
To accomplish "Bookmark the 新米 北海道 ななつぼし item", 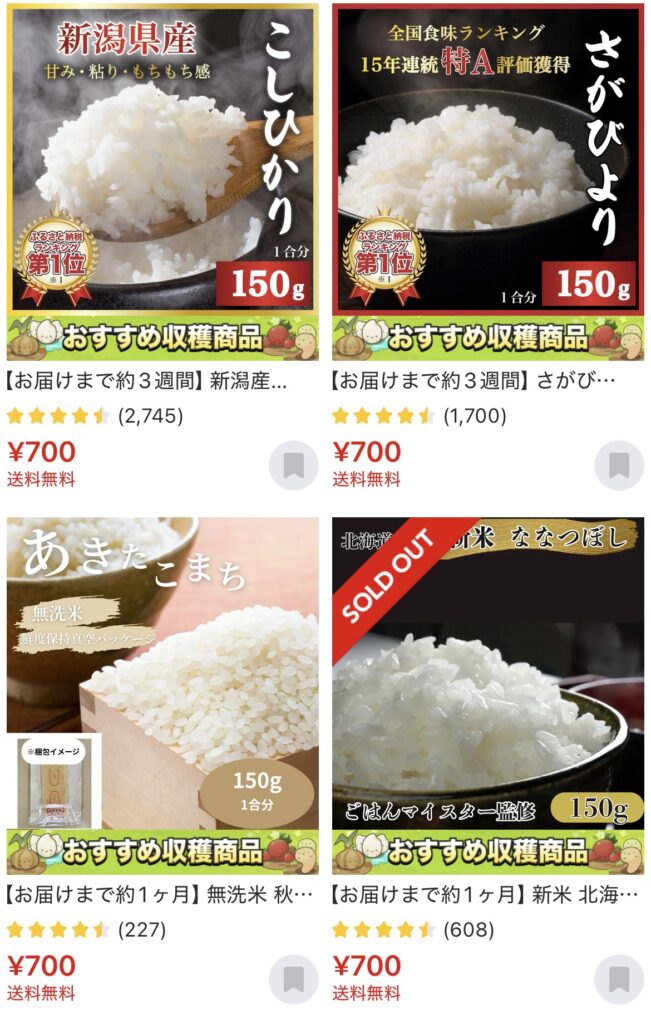I will pyautogui.click(x=618, y=979).
